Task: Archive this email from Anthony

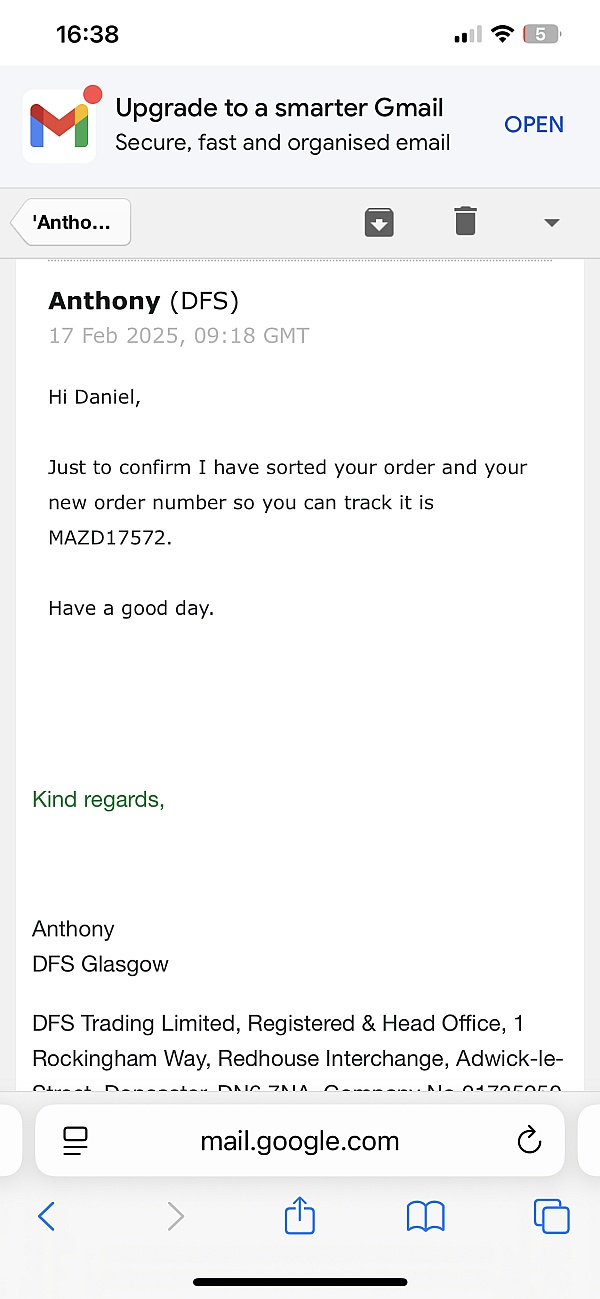Action: (x=379, y=222)
